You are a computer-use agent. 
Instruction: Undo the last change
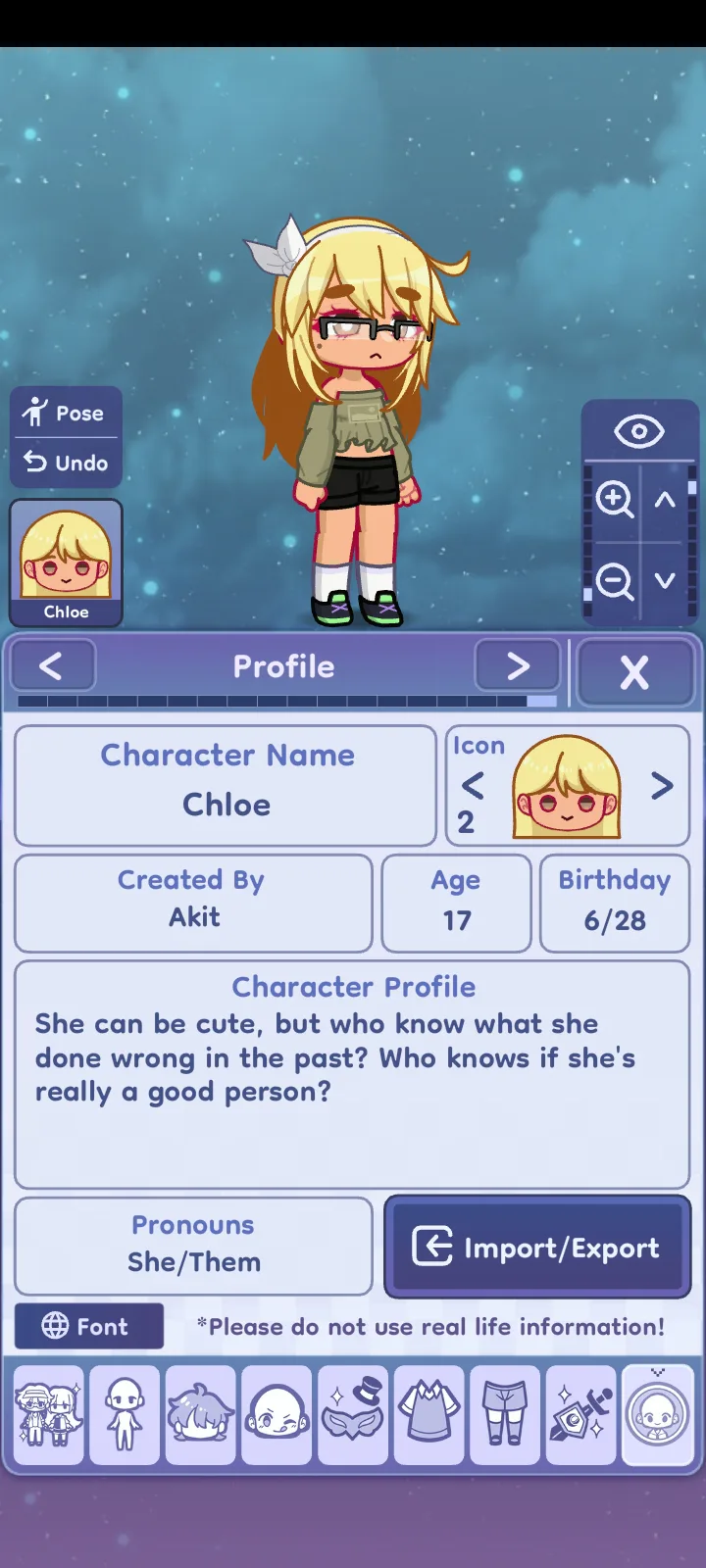[66, 463]
